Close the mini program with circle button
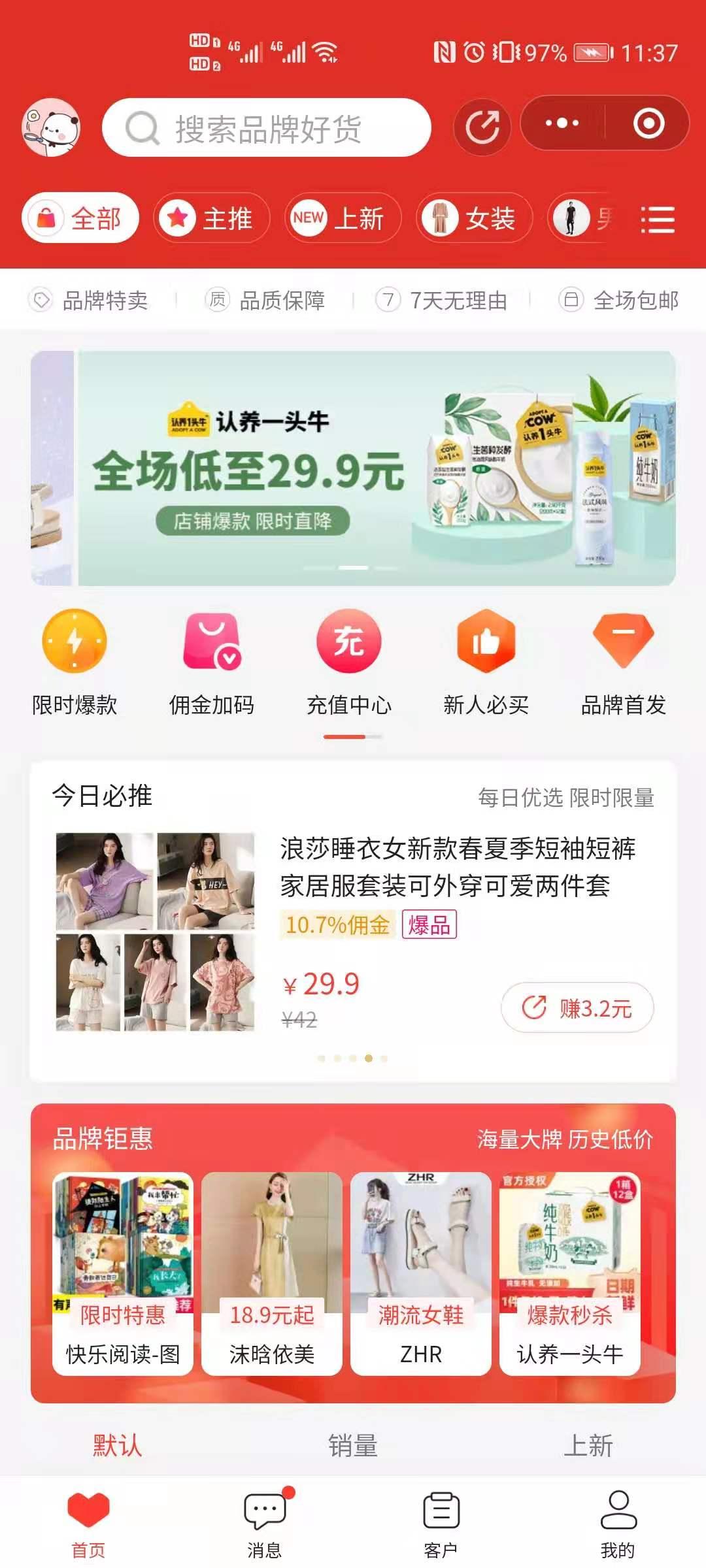Image resolution: width=706 pixels, height=1568 pixels. click(x=648, y=123)
